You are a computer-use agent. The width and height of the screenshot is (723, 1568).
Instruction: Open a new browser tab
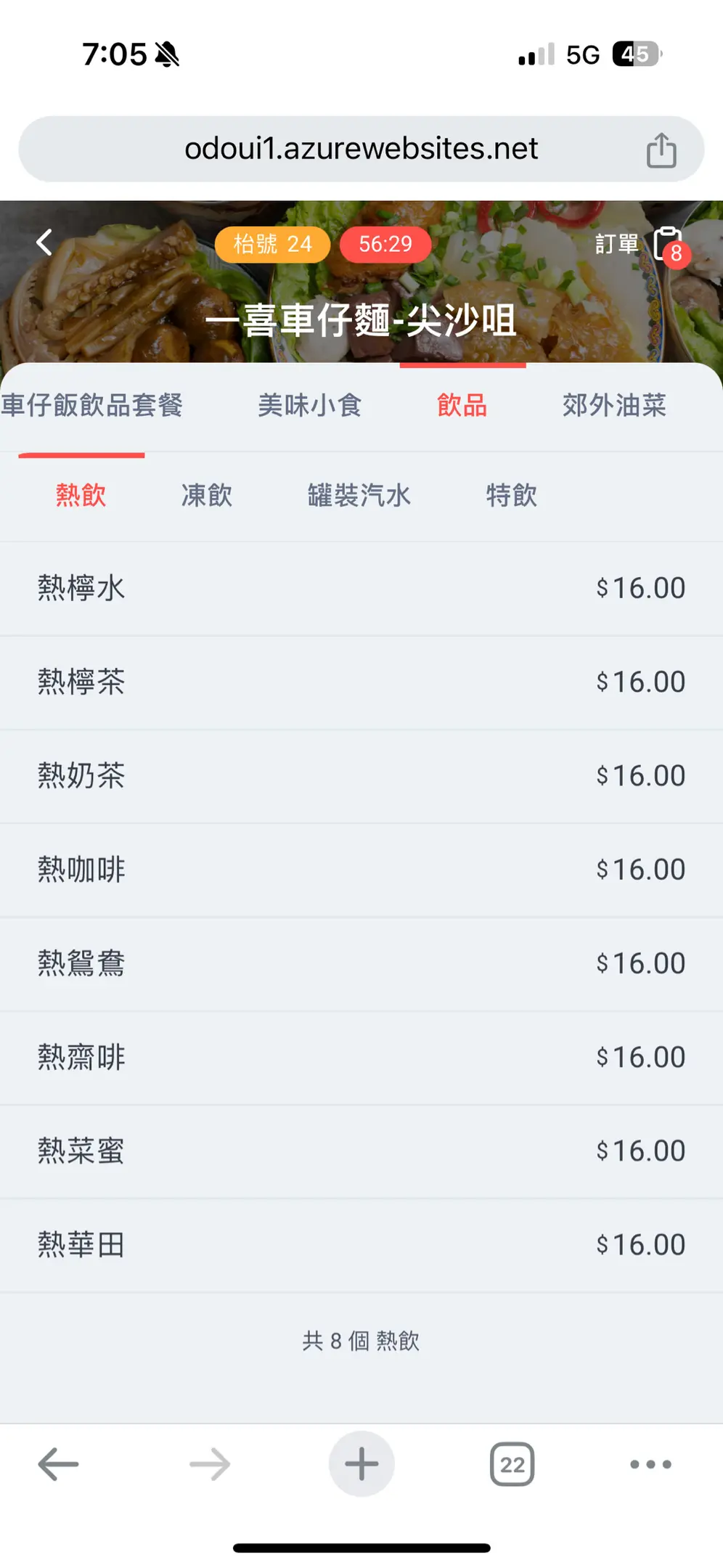(x=361, y=1463)
